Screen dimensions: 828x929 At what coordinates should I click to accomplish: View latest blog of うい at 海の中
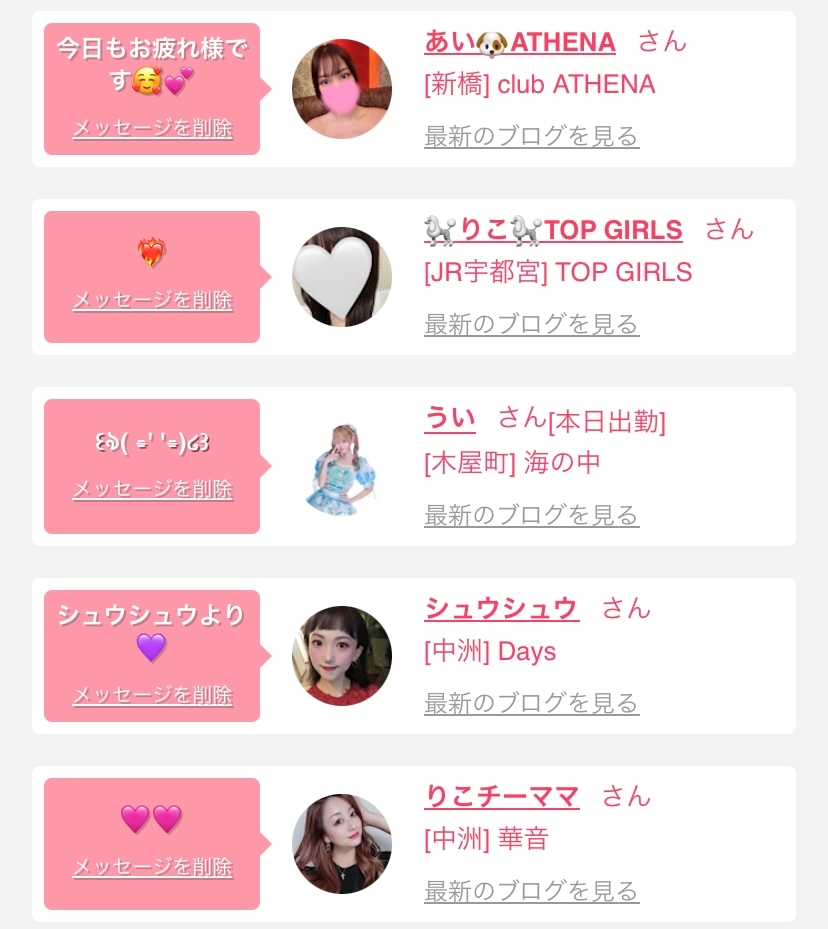(x=531, y=514)
